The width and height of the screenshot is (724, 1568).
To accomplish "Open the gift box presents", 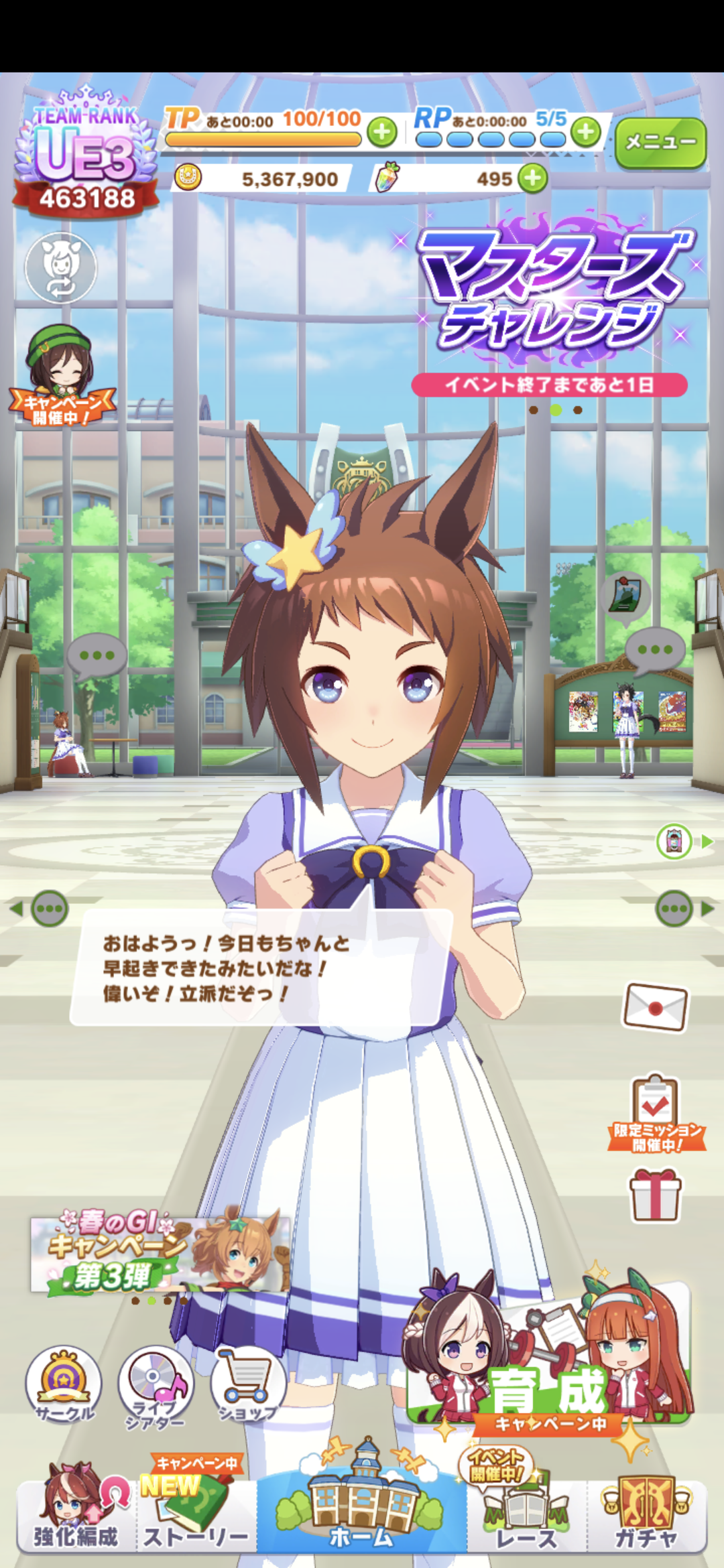I will click(656, 1194).
